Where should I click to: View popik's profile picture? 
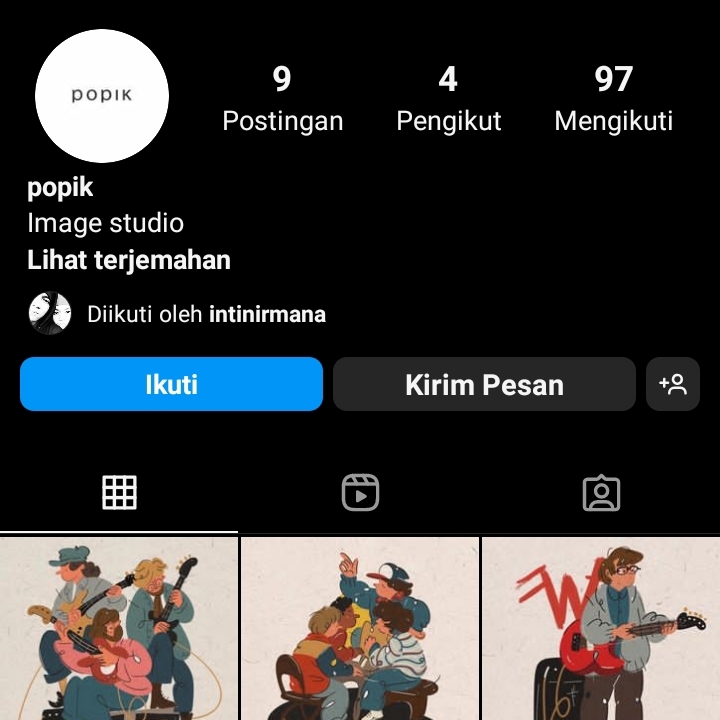pos(102,96)
